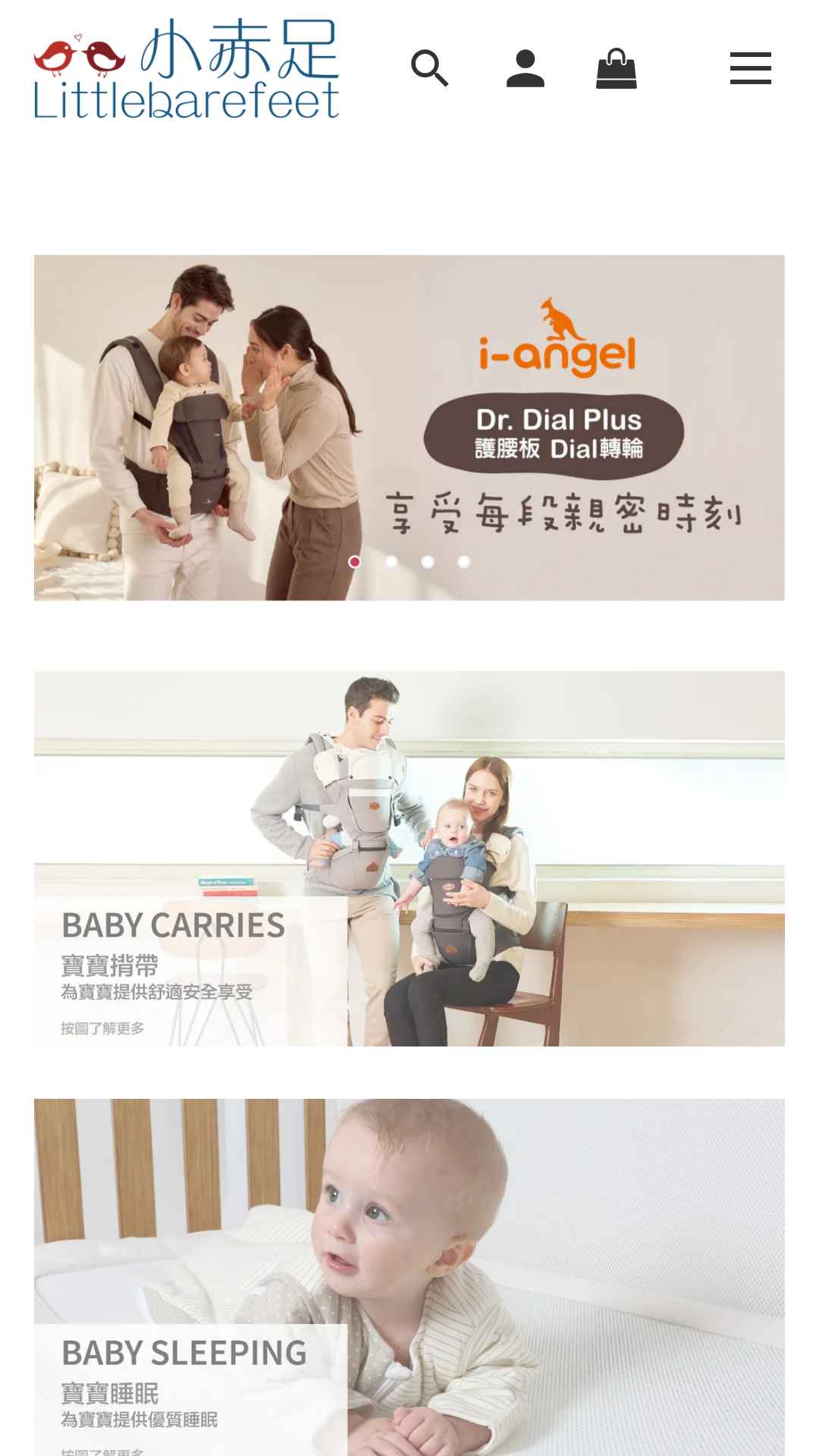
Task: Go to Littlebarefeet home via logo
Action: pos(187,70)
